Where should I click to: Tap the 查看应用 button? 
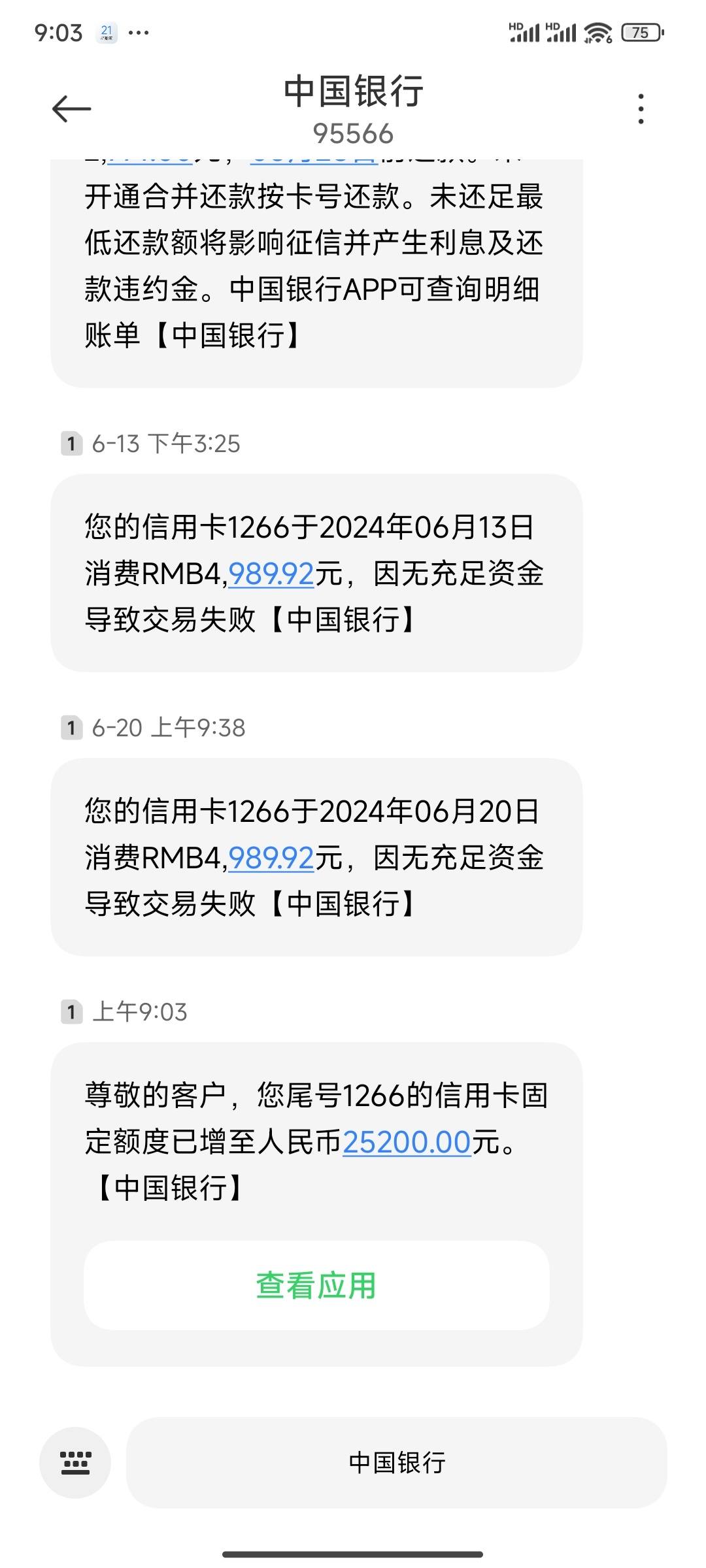pos(316,1285)
